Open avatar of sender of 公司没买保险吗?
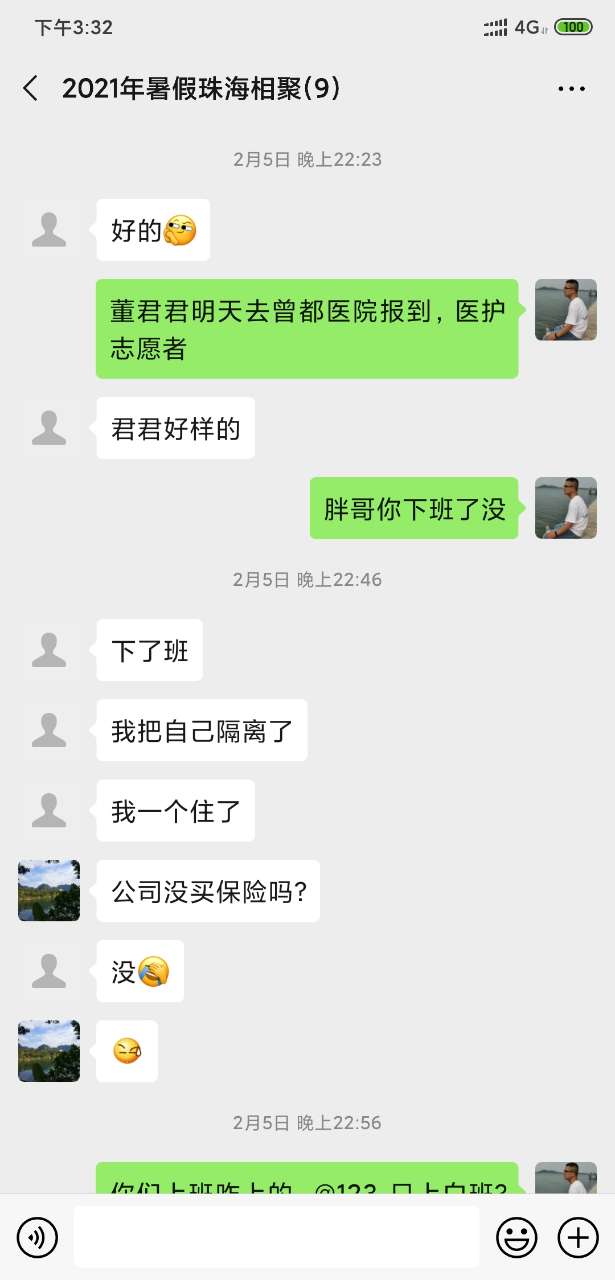 [49, 890]
